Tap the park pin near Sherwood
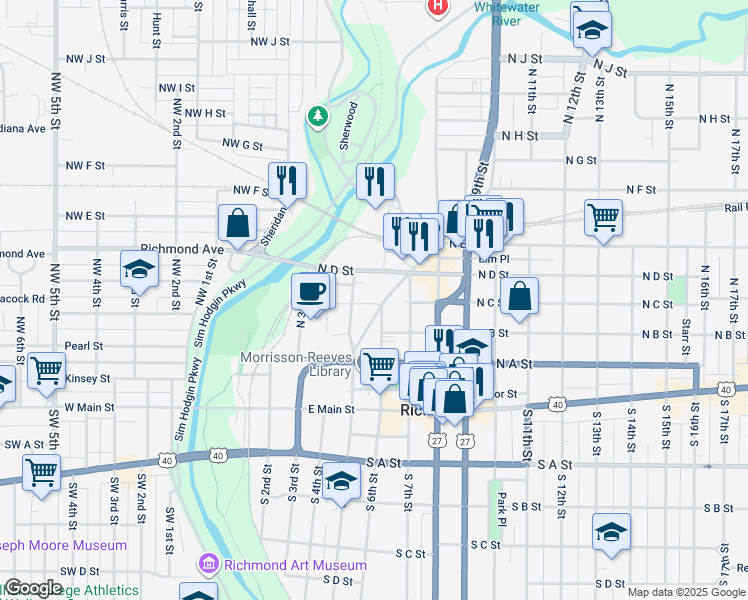 (x=318, y=117)
